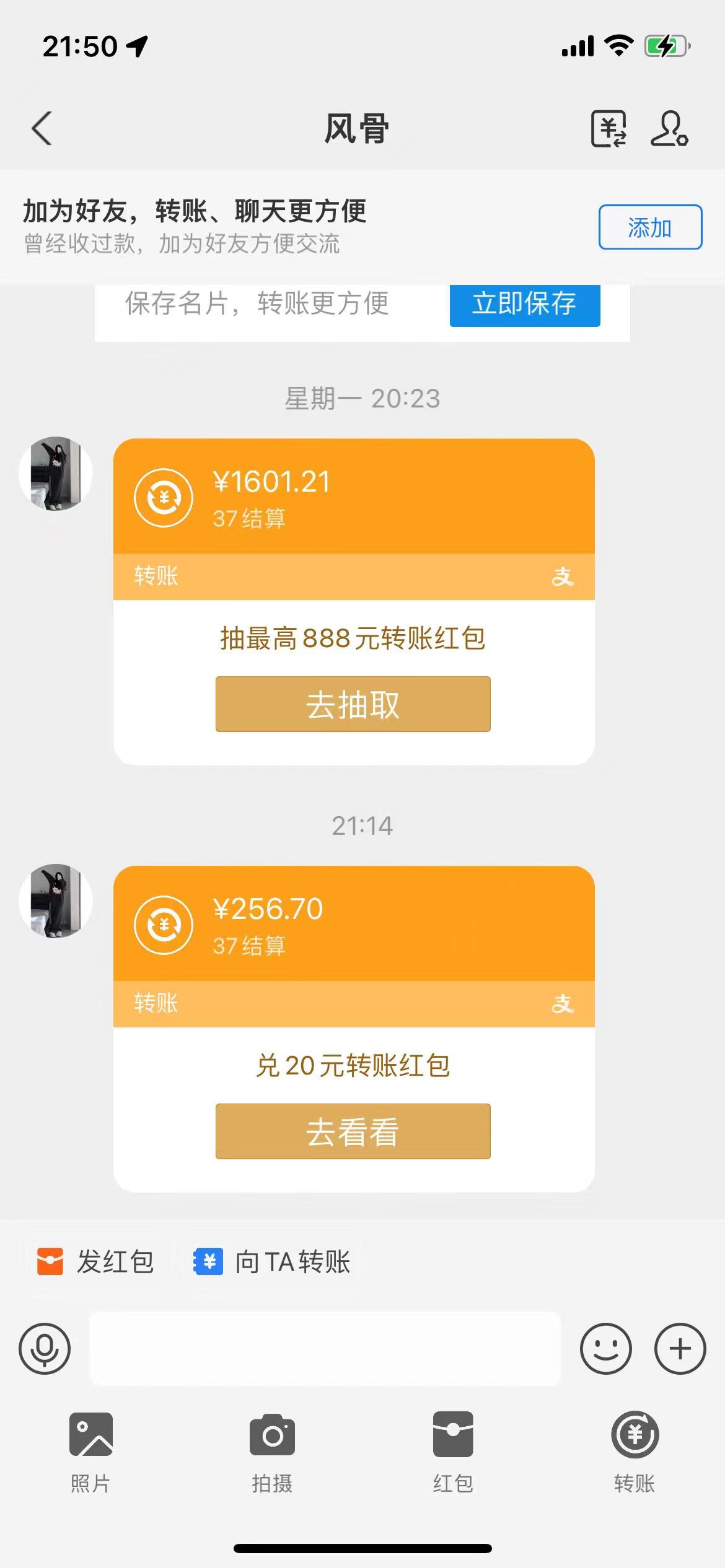Click the 立即保存 save button
This screenshot has height=1568, width=725.
pos(525,304)
